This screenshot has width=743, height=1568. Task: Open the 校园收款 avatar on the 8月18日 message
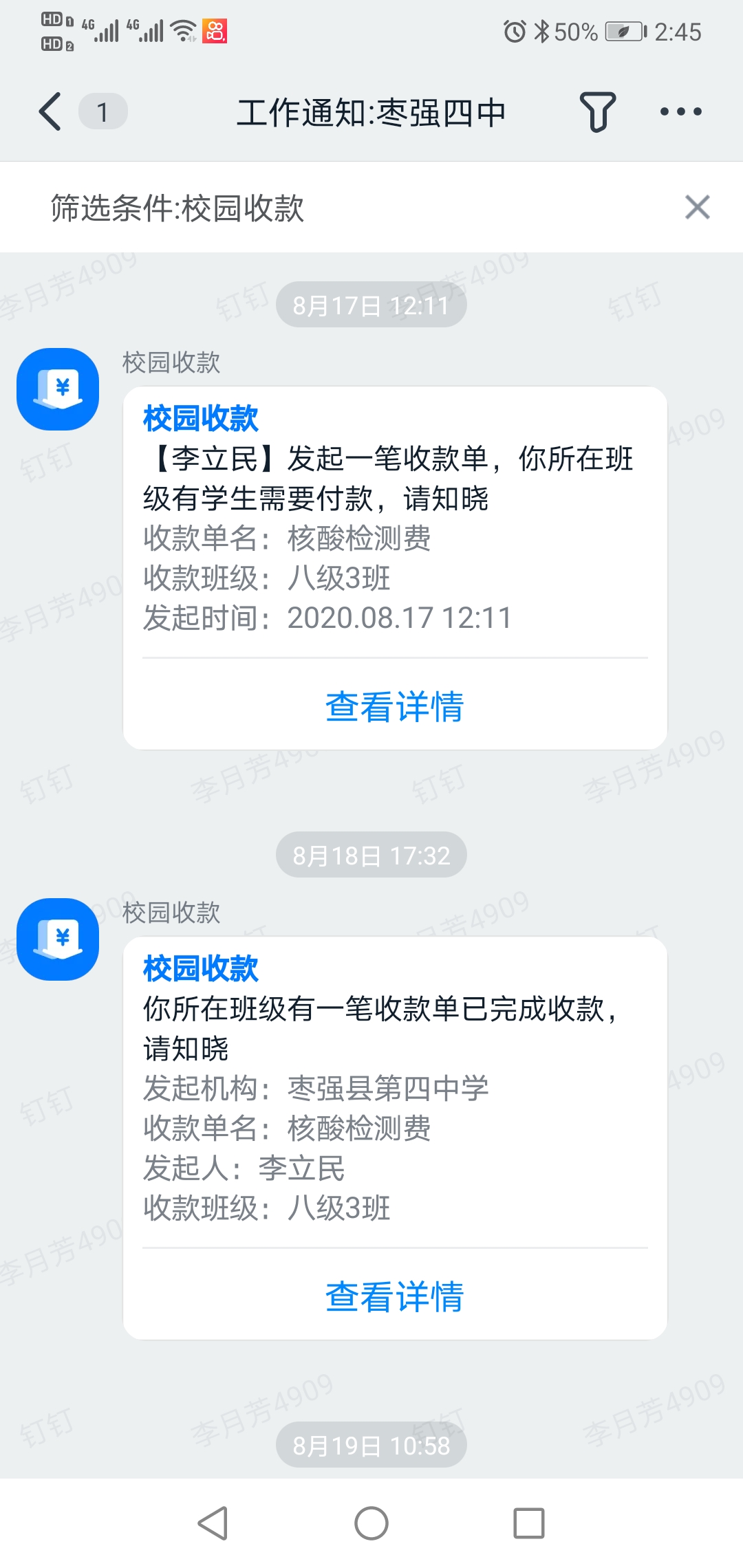(58, 939)
